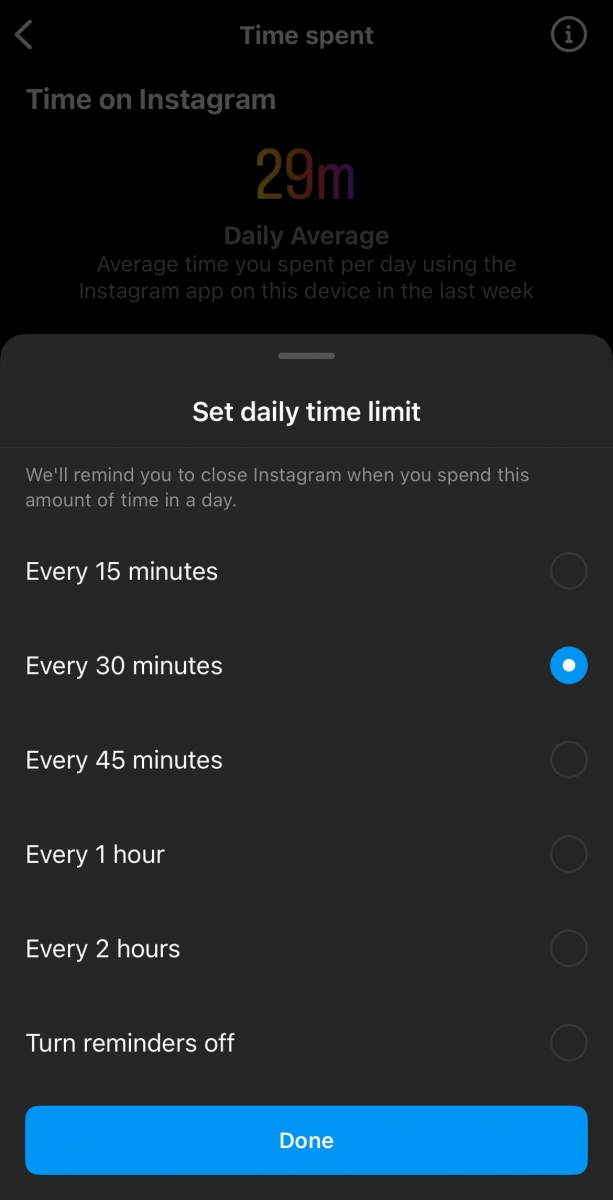Select Every 15 minutes option

(568, 572)
